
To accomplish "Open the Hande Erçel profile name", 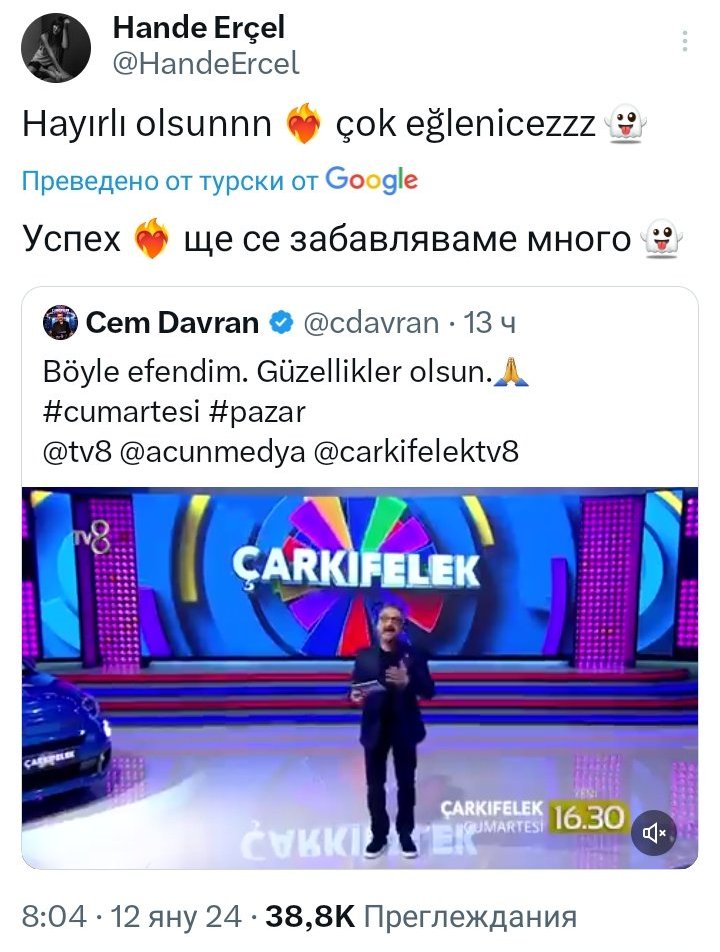I will [198, 30].
